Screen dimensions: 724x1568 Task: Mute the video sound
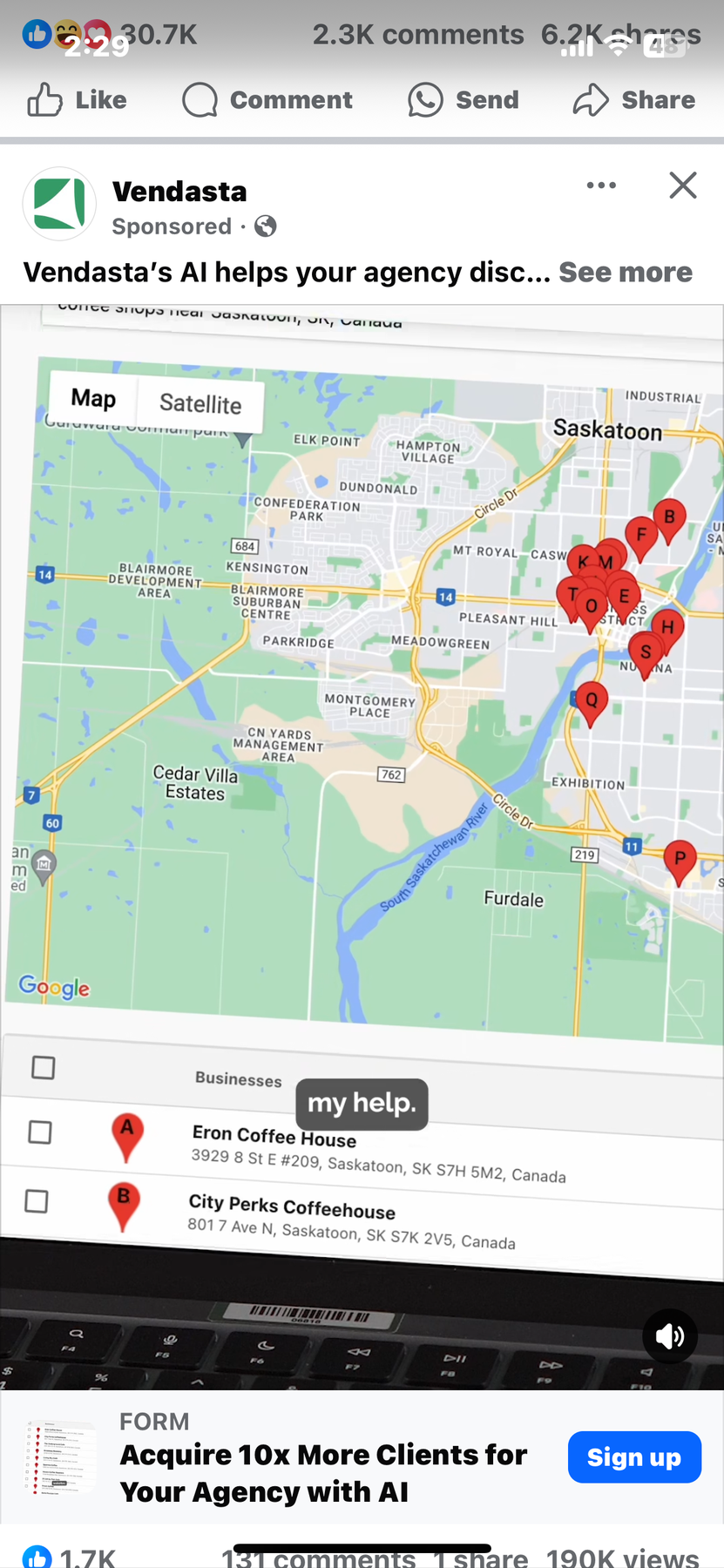coord(669,1335)
